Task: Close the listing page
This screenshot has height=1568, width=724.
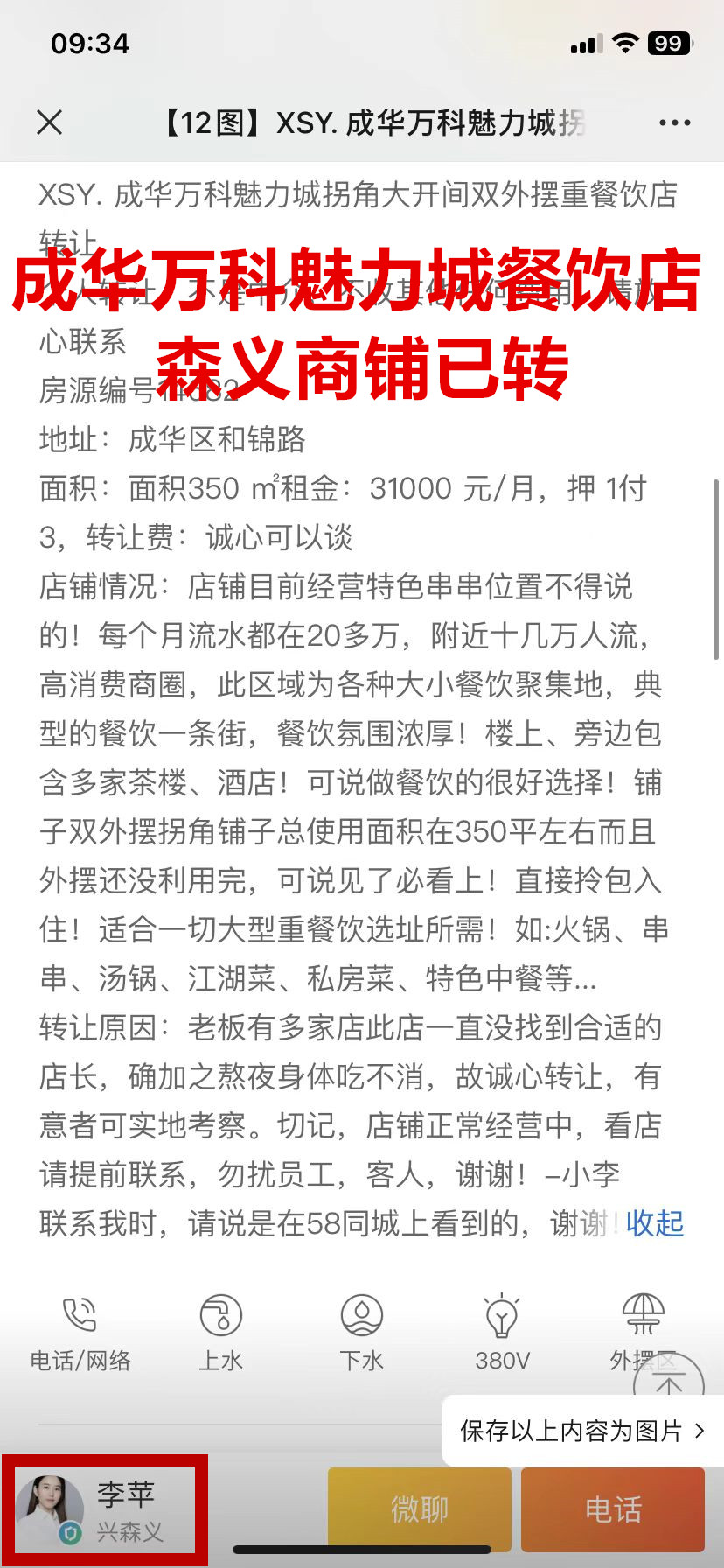Action: 50,122
